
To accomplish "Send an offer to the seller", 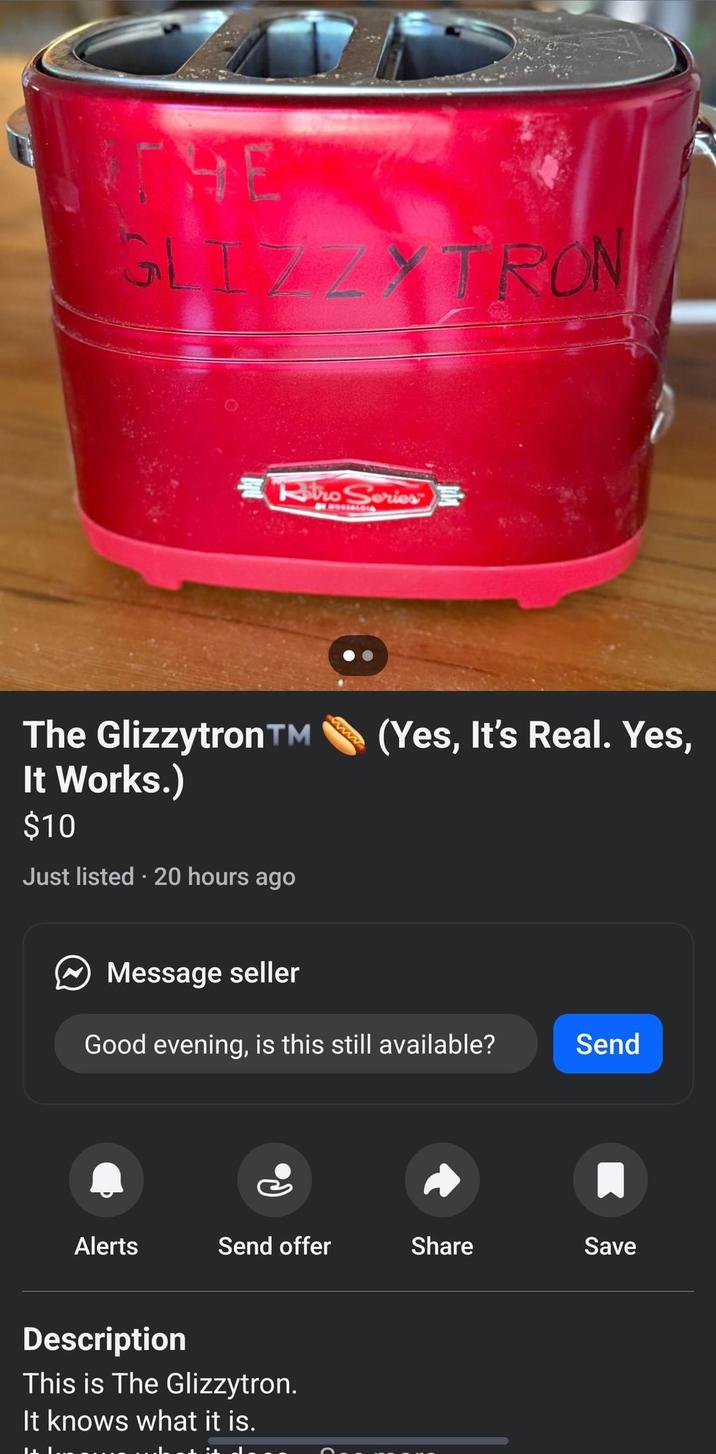I will point(274,1181).
